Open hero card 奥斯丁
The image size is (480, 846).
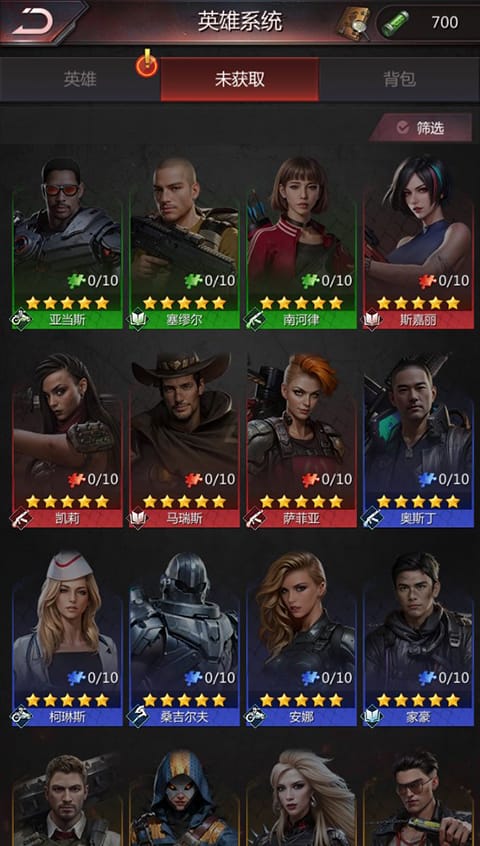[418, 440]
